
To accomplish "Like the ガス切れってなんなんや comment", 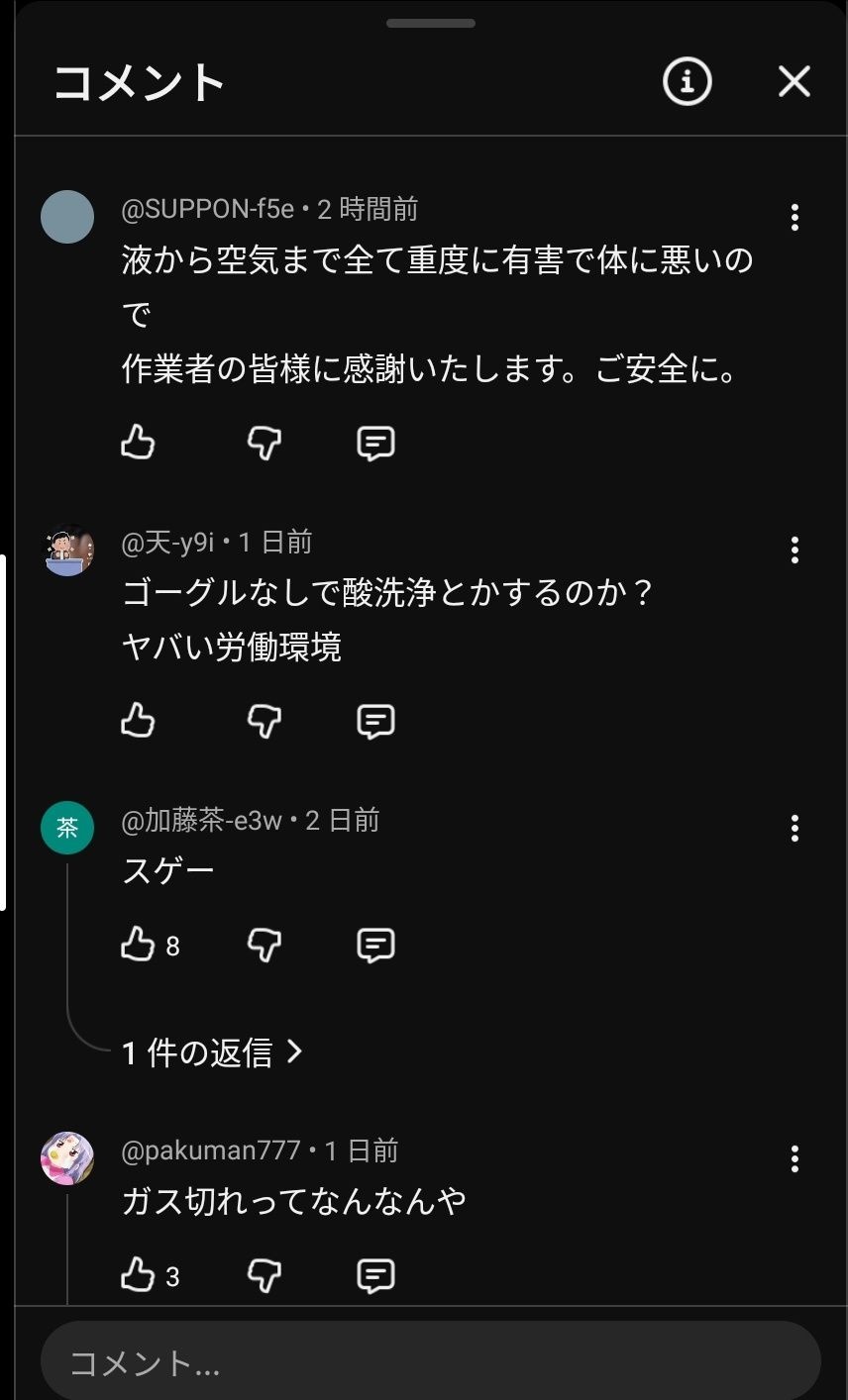I will [138, 1276].
